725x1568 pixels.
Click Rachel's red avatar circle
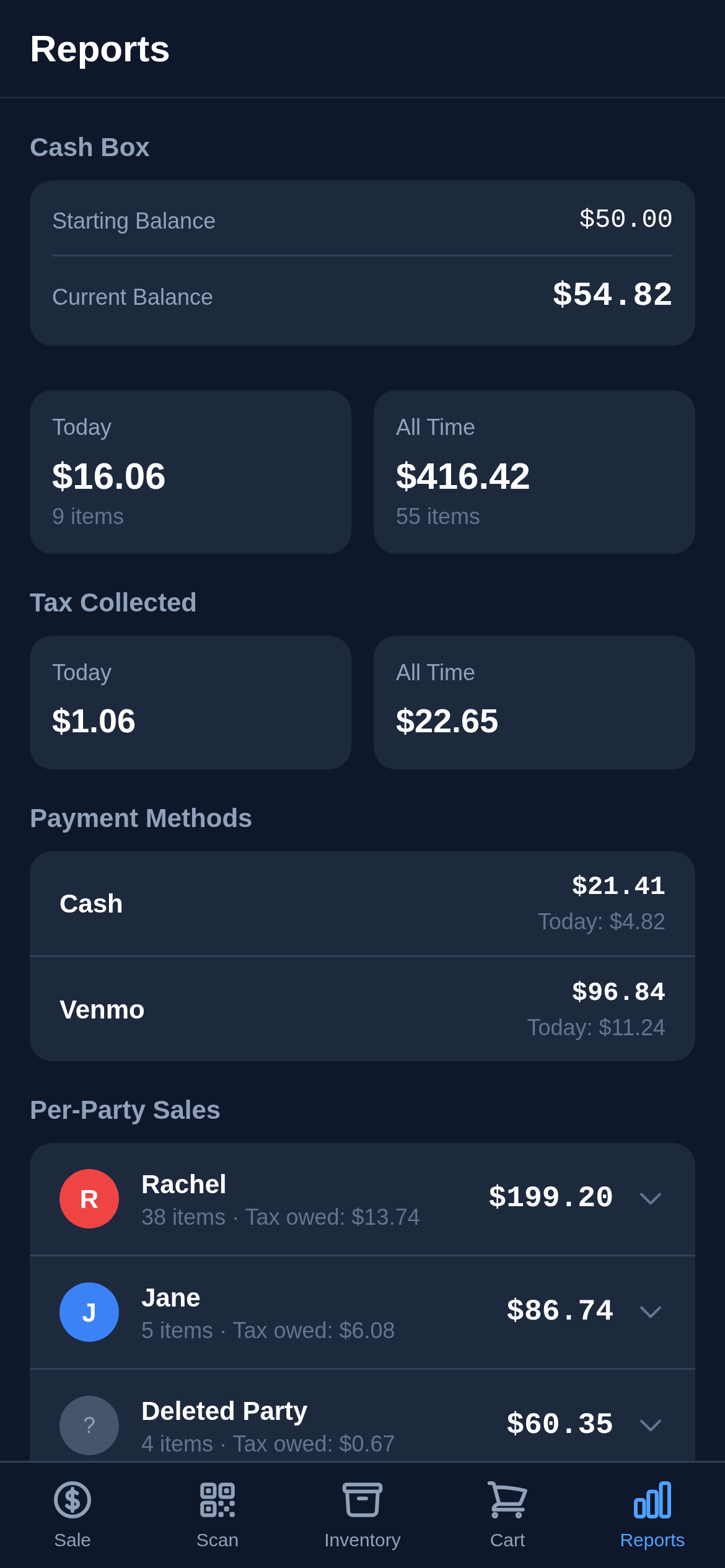89,1198
